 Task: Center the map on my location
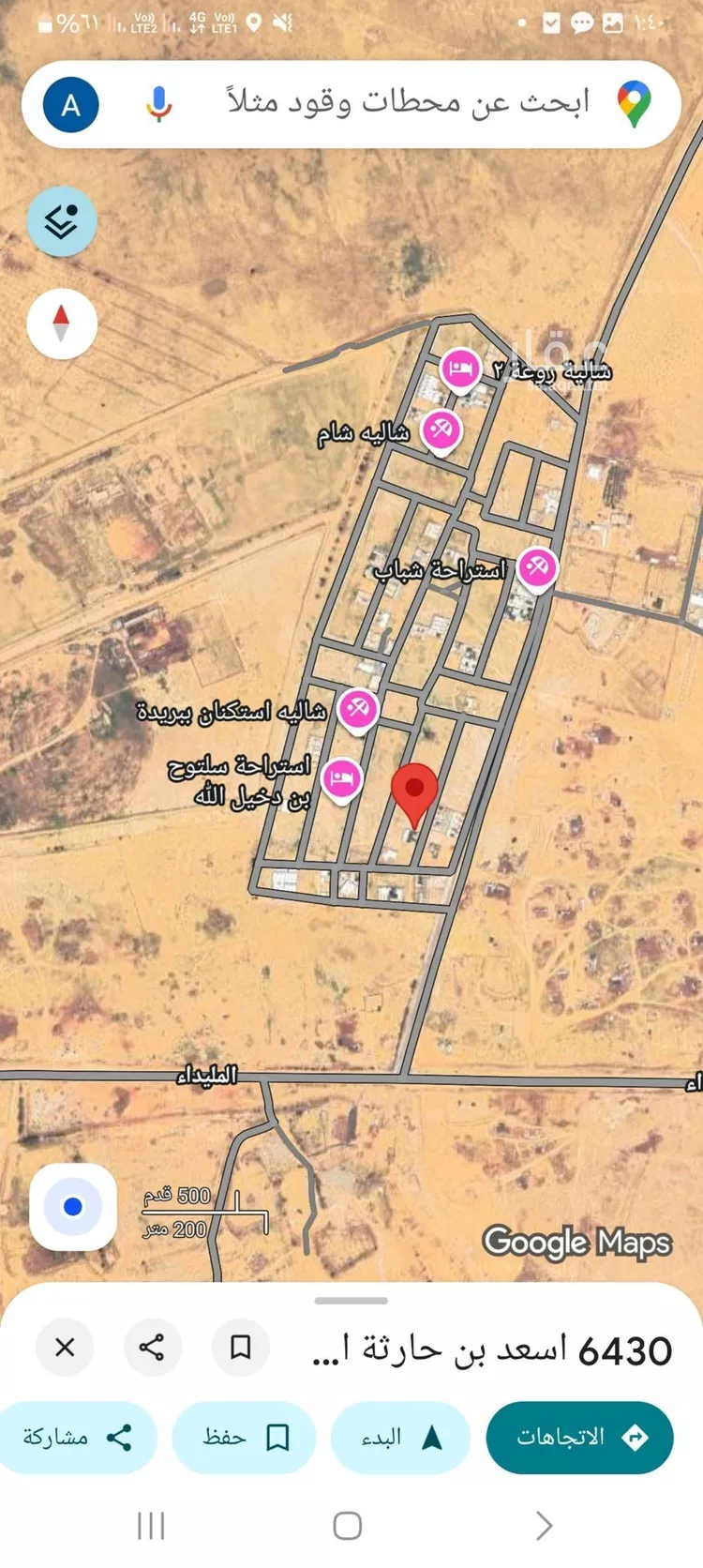coord(73,1207)
